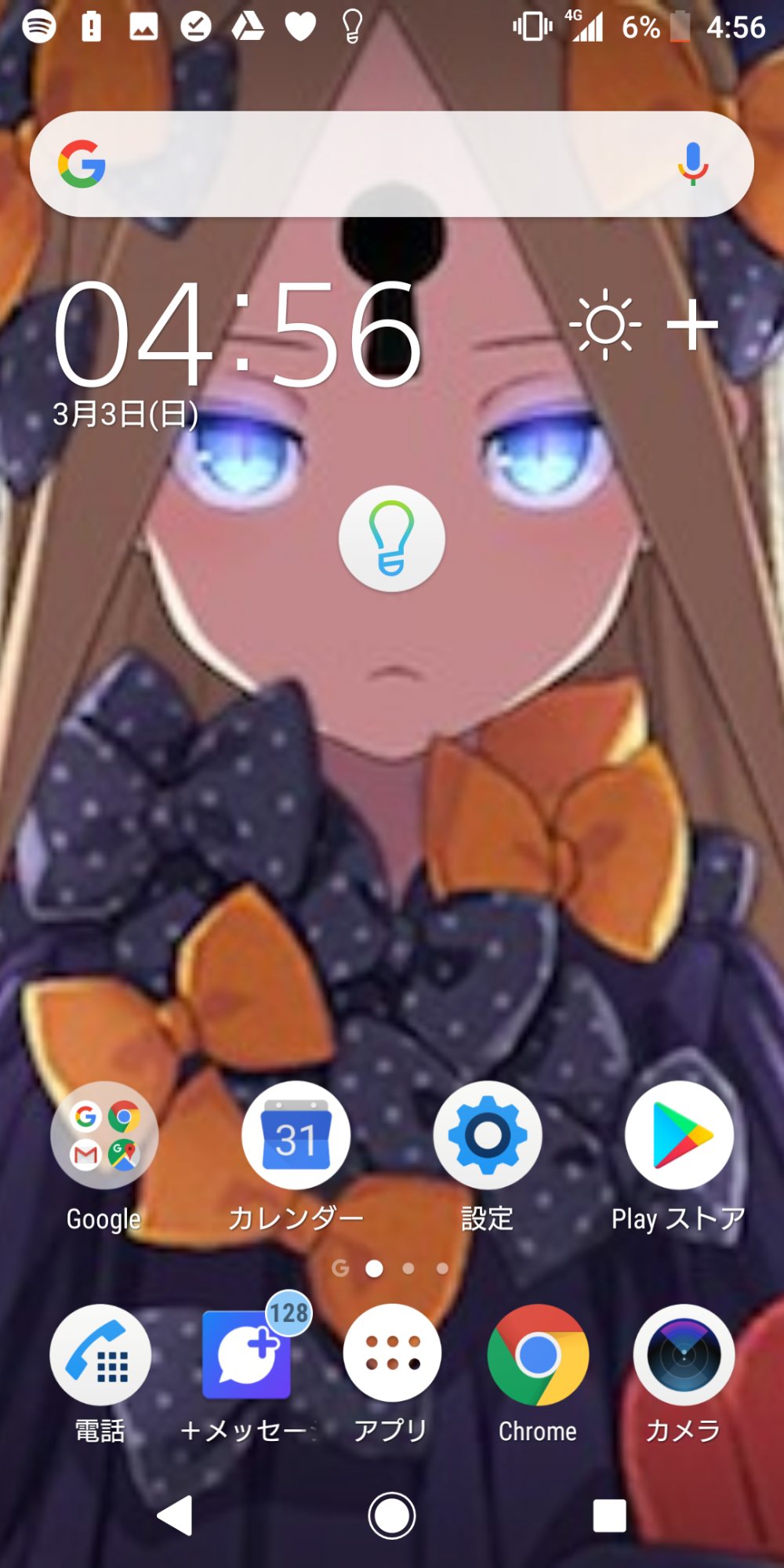Add a location with the plus icon
Viewport: 784px width, 1568px height.
[x=692, y=324]
